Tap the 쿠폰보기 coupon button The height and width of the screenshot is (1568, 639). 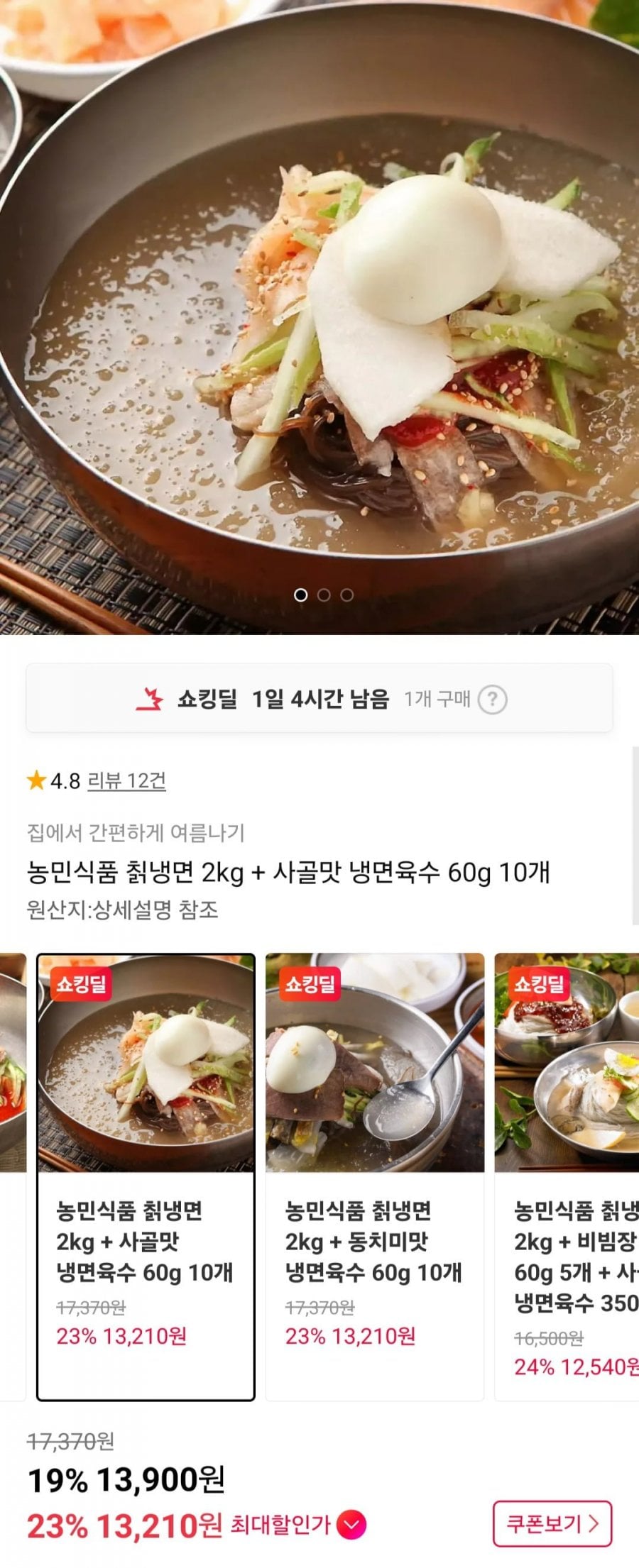coord(552,1523)
